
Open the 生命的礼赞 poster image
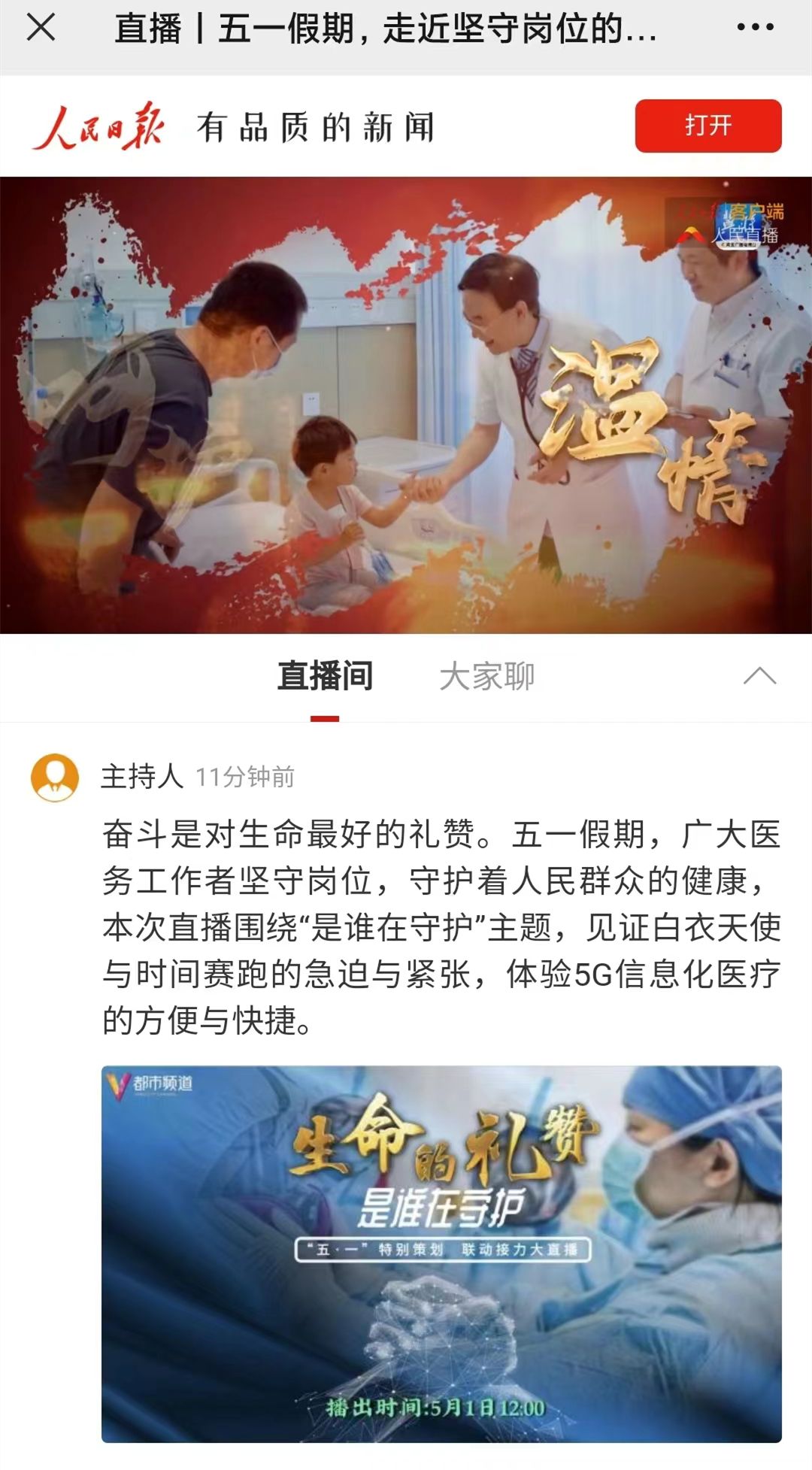(x=441, y=1253)
